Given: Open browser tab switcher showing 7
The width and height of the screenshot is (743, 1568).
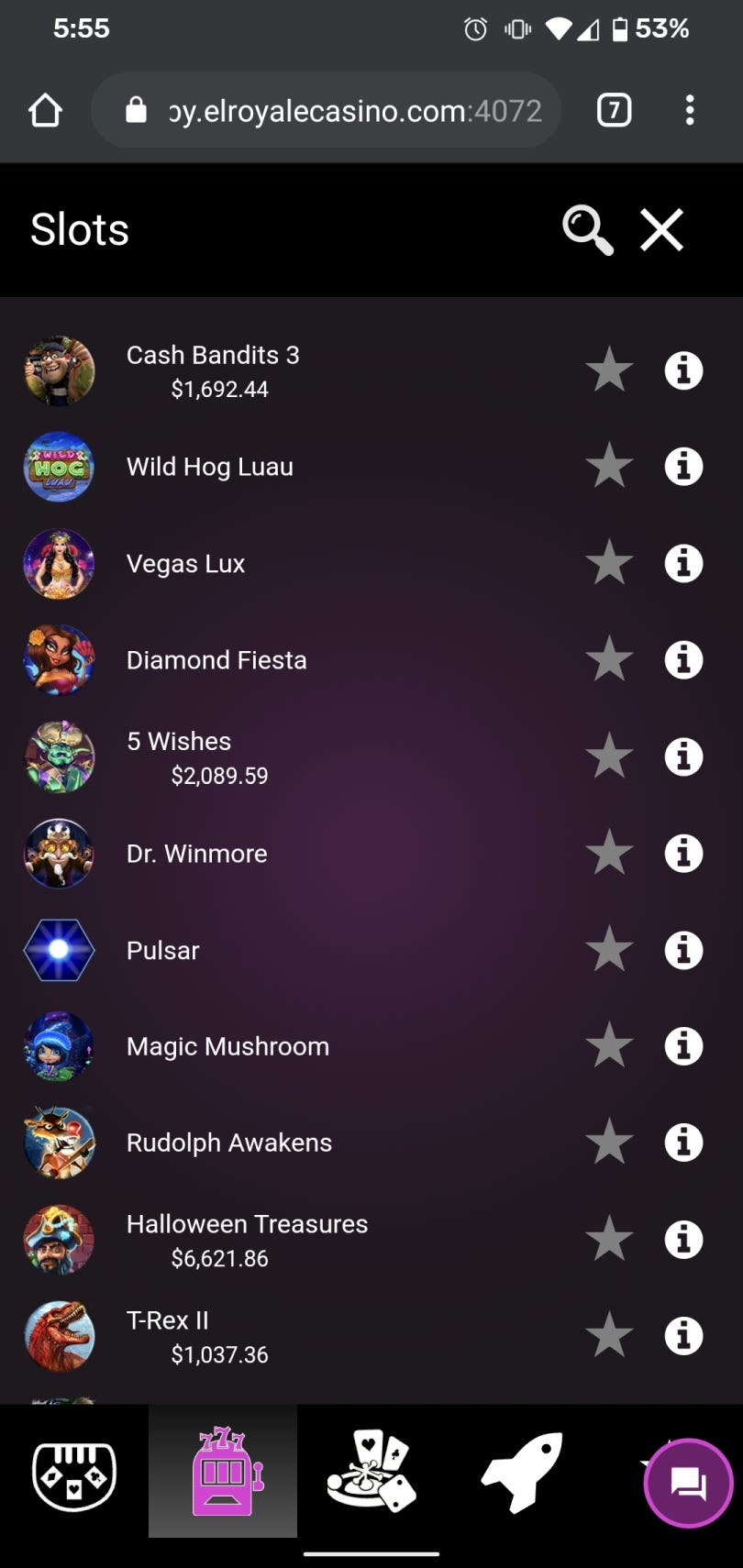Looking at the screenshot, I should click(x=614, y=111).
